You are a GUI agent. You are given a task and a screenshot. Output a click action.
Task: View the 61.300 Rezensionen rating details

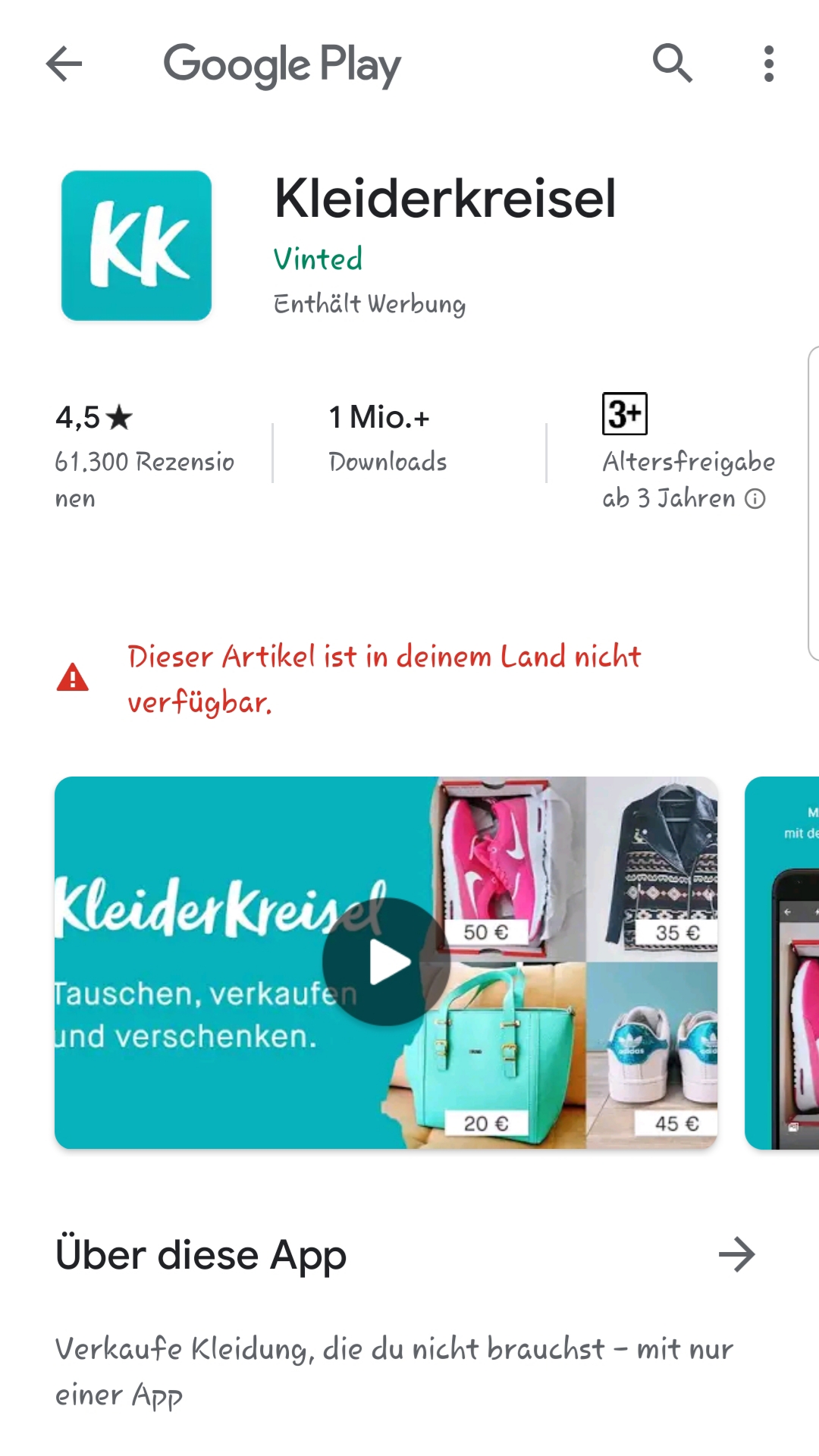144,455
